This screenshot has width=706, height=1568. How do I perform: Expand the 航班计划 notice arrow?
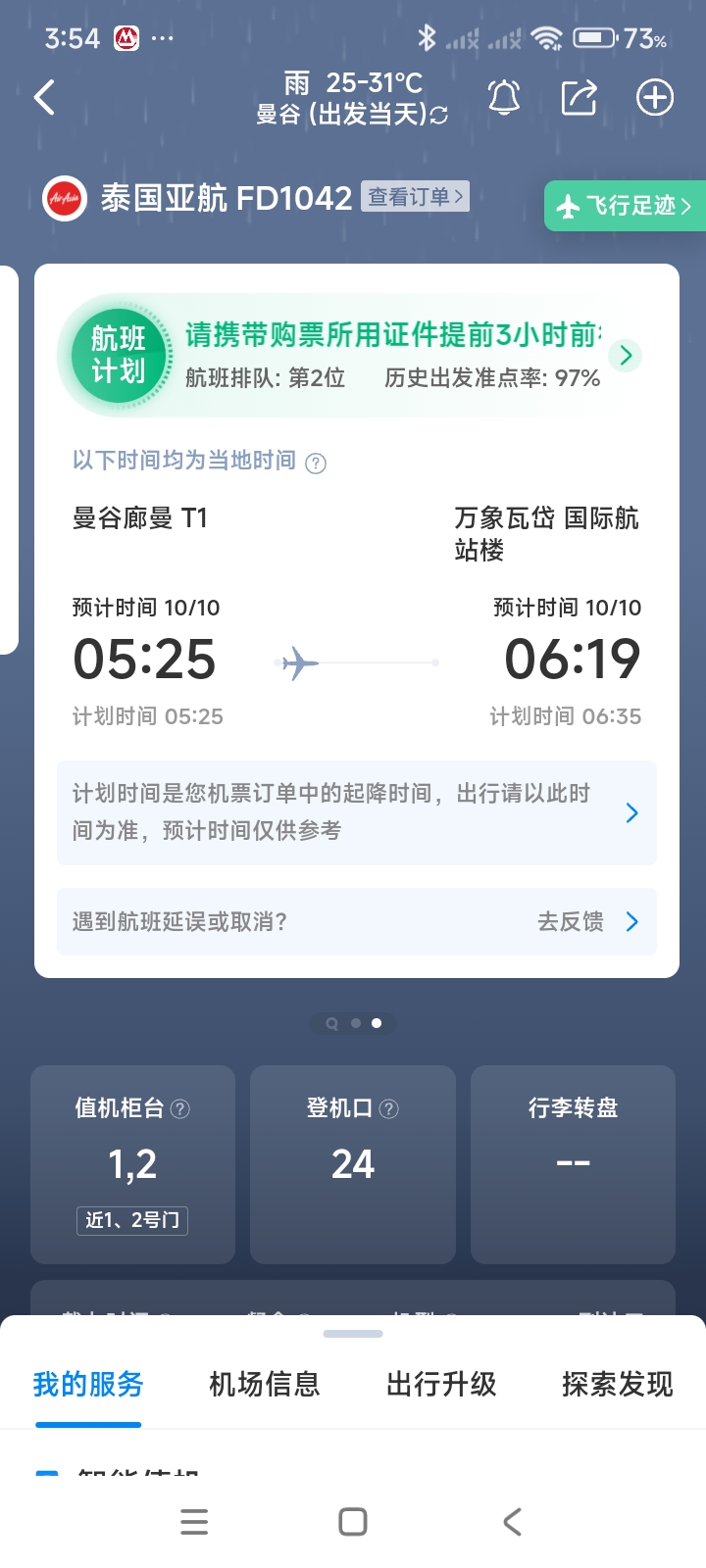point(626,355)
